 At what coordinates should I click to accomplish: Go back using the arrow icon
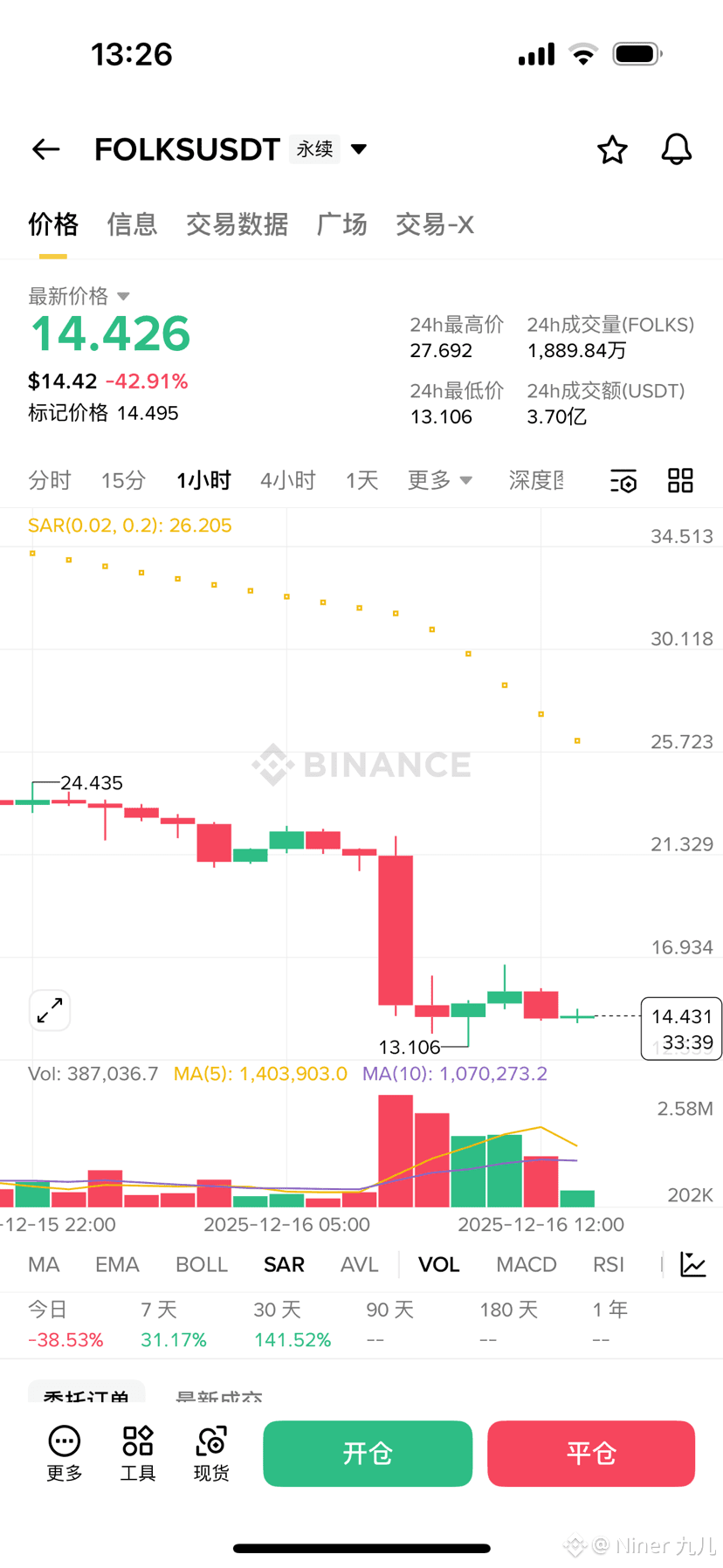[x=46, y=149]
